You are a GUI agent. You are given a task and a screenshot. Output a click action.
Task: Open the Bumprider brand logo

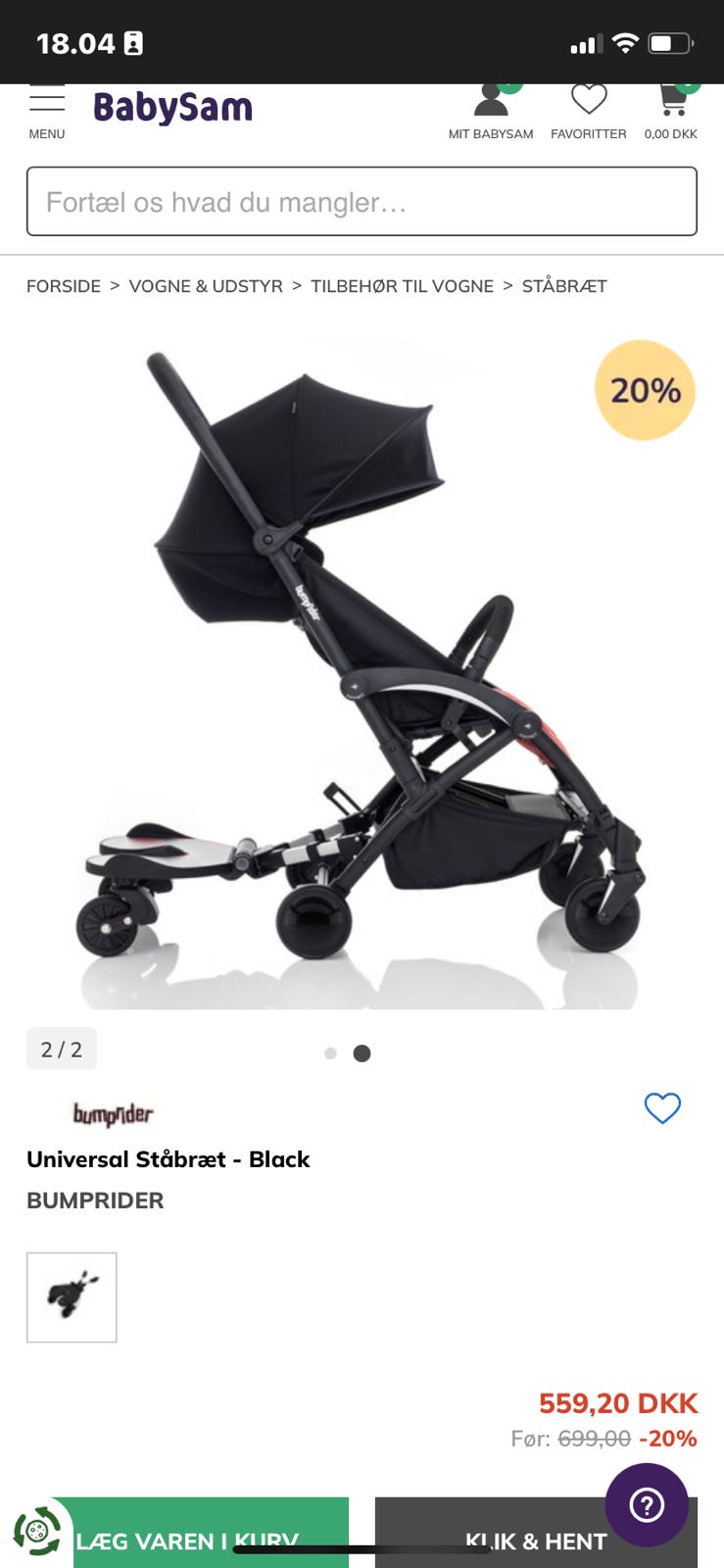tap(113, 1114)
